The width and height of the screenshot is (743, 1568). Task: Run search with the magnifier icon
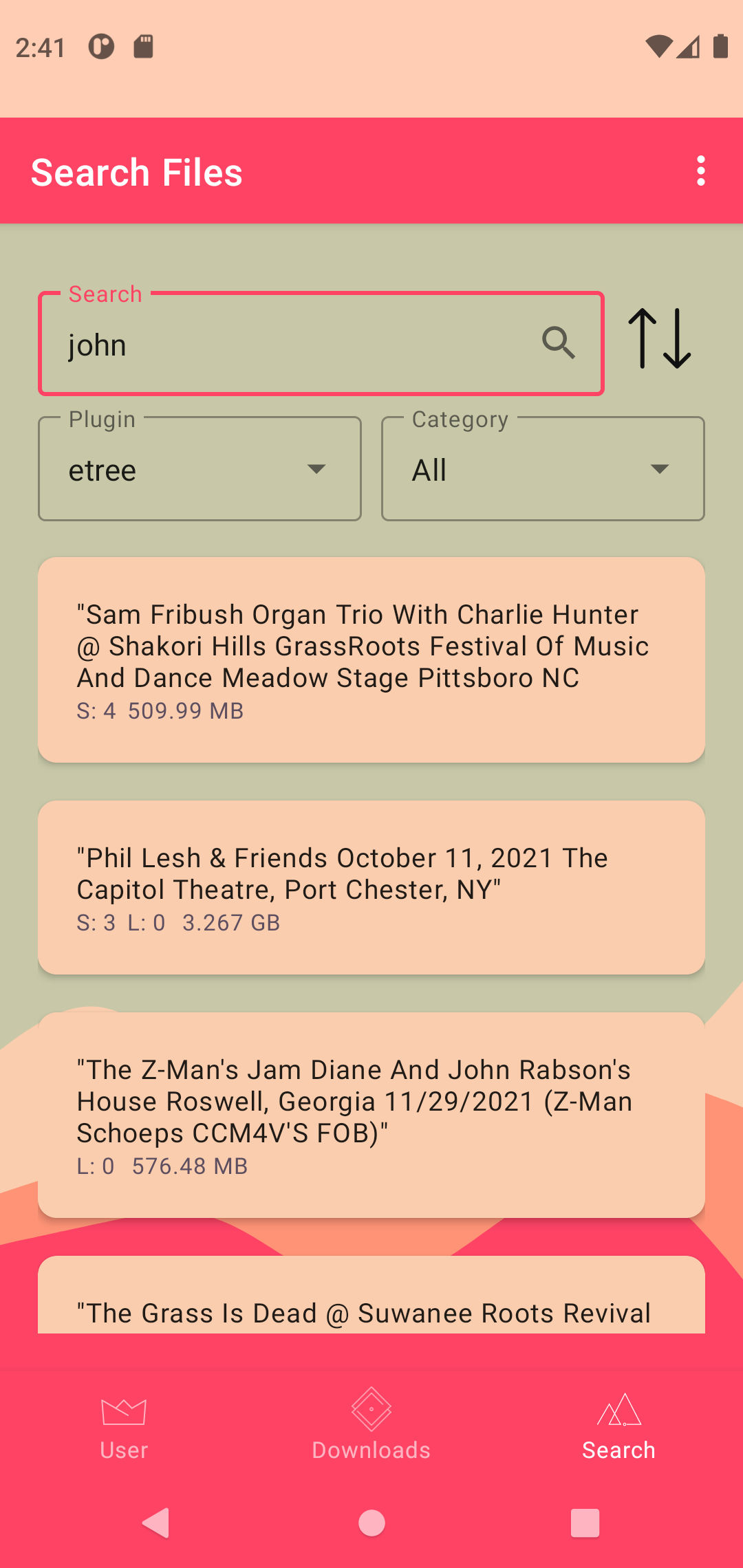click(x=558, y=342)
